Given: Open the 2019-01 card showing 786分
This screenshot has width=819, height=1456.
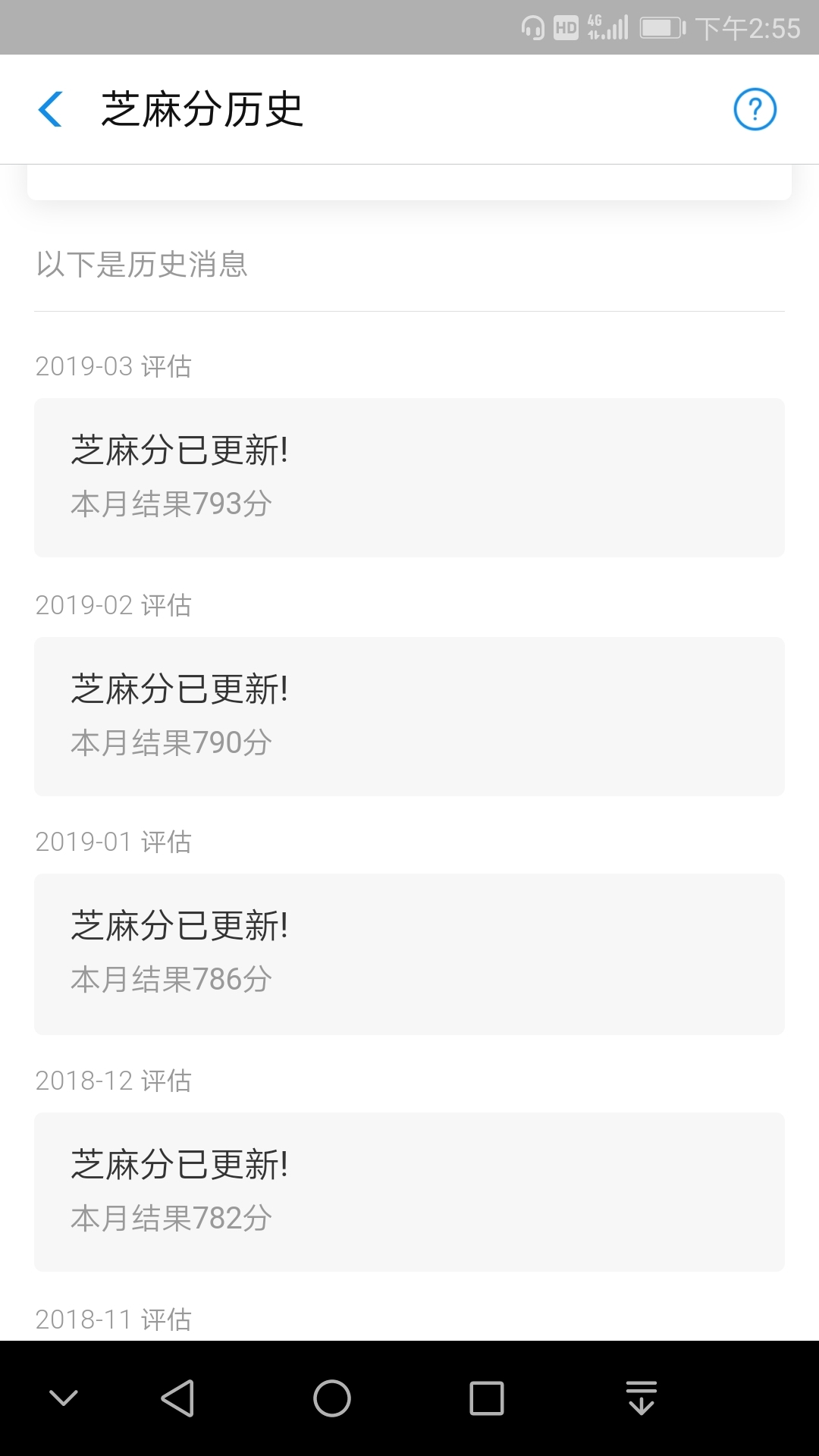Looking at the screenshot, I should click(409, 954).
